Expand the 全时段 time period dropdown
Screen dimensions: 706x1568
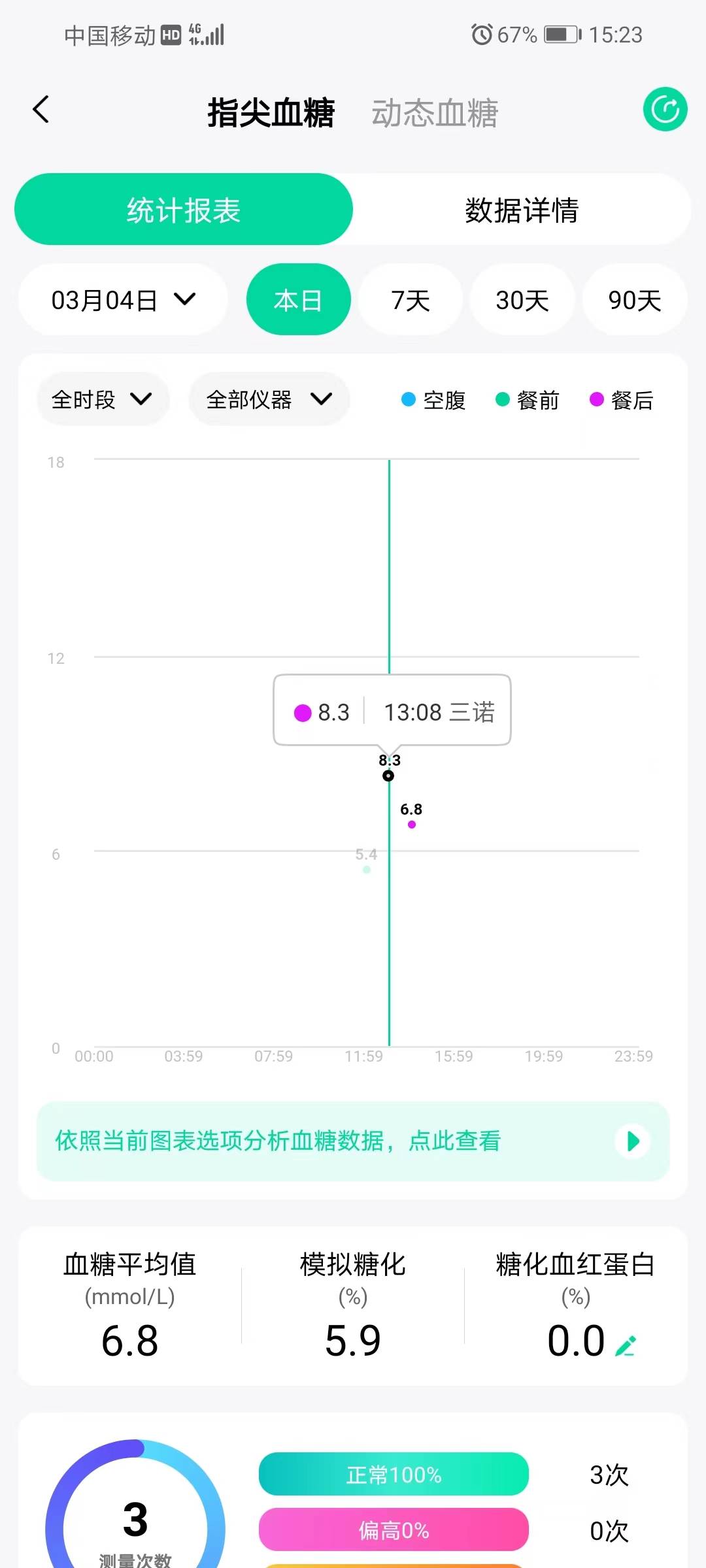(x=103, y=399)
